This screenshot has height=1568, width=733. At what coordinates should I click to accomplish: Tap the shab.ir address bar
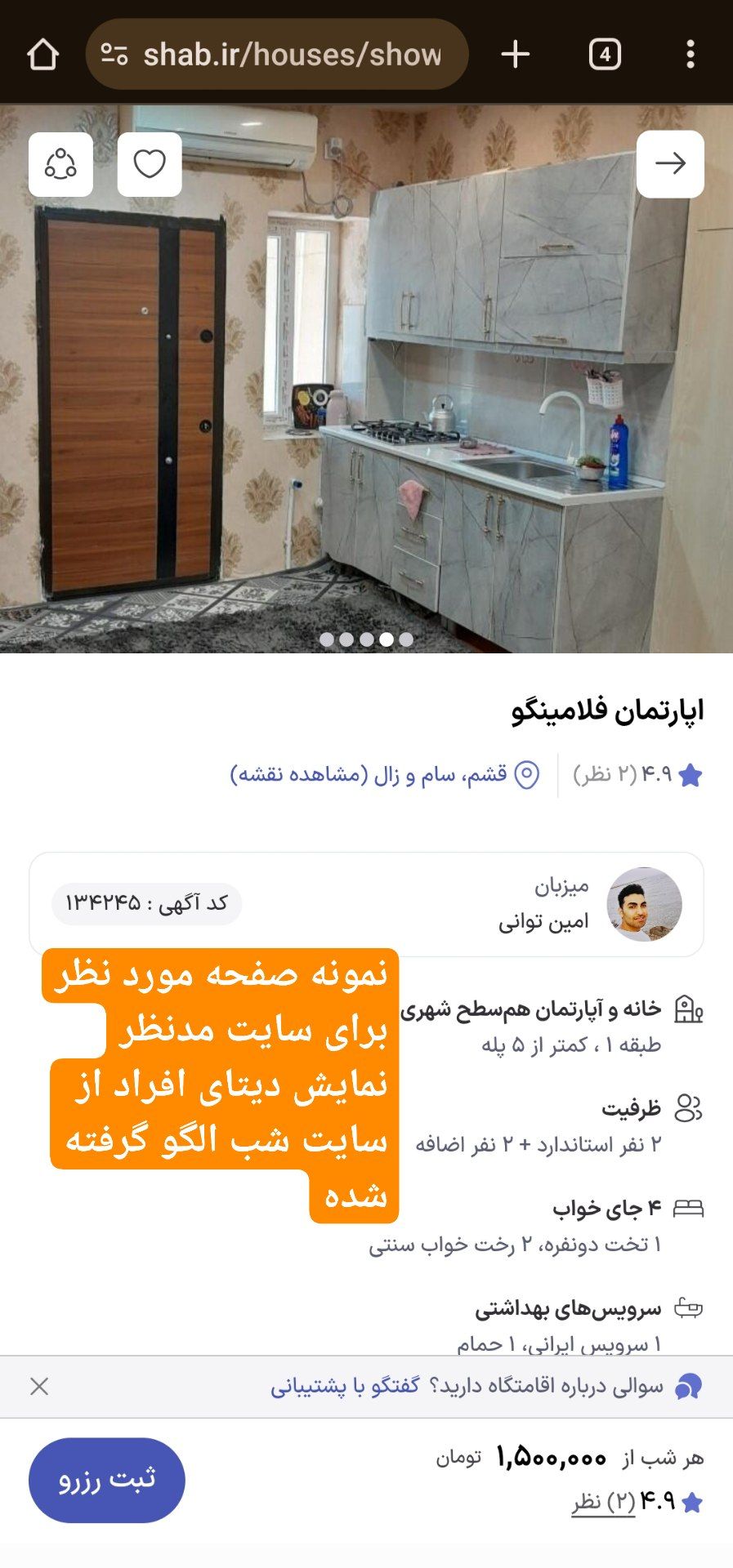tap(278, 55)
